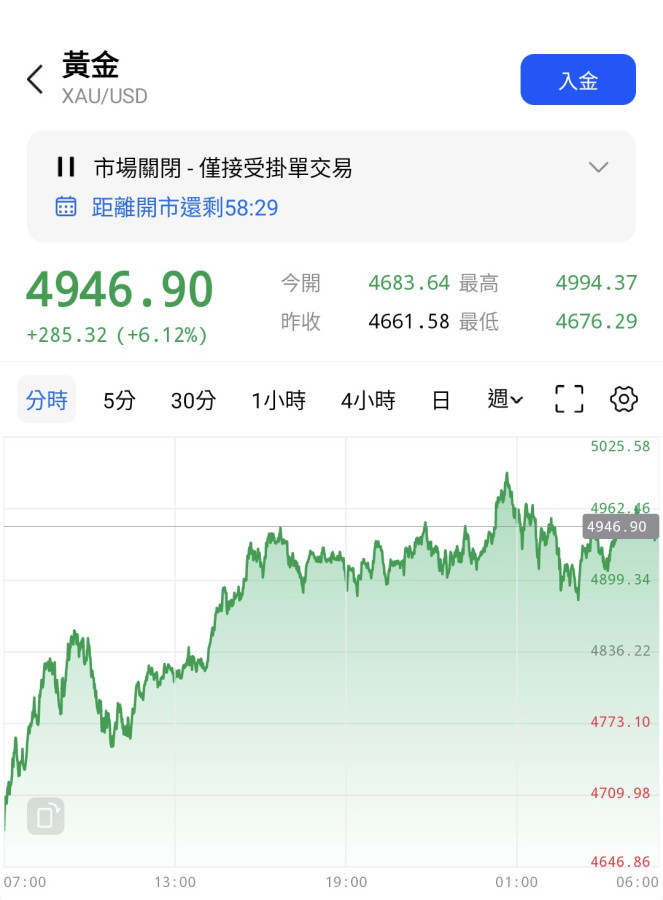This screenshot has width=663, height=900.
Task: Select the 5分 interval
Action: click(x=119, y=401)
